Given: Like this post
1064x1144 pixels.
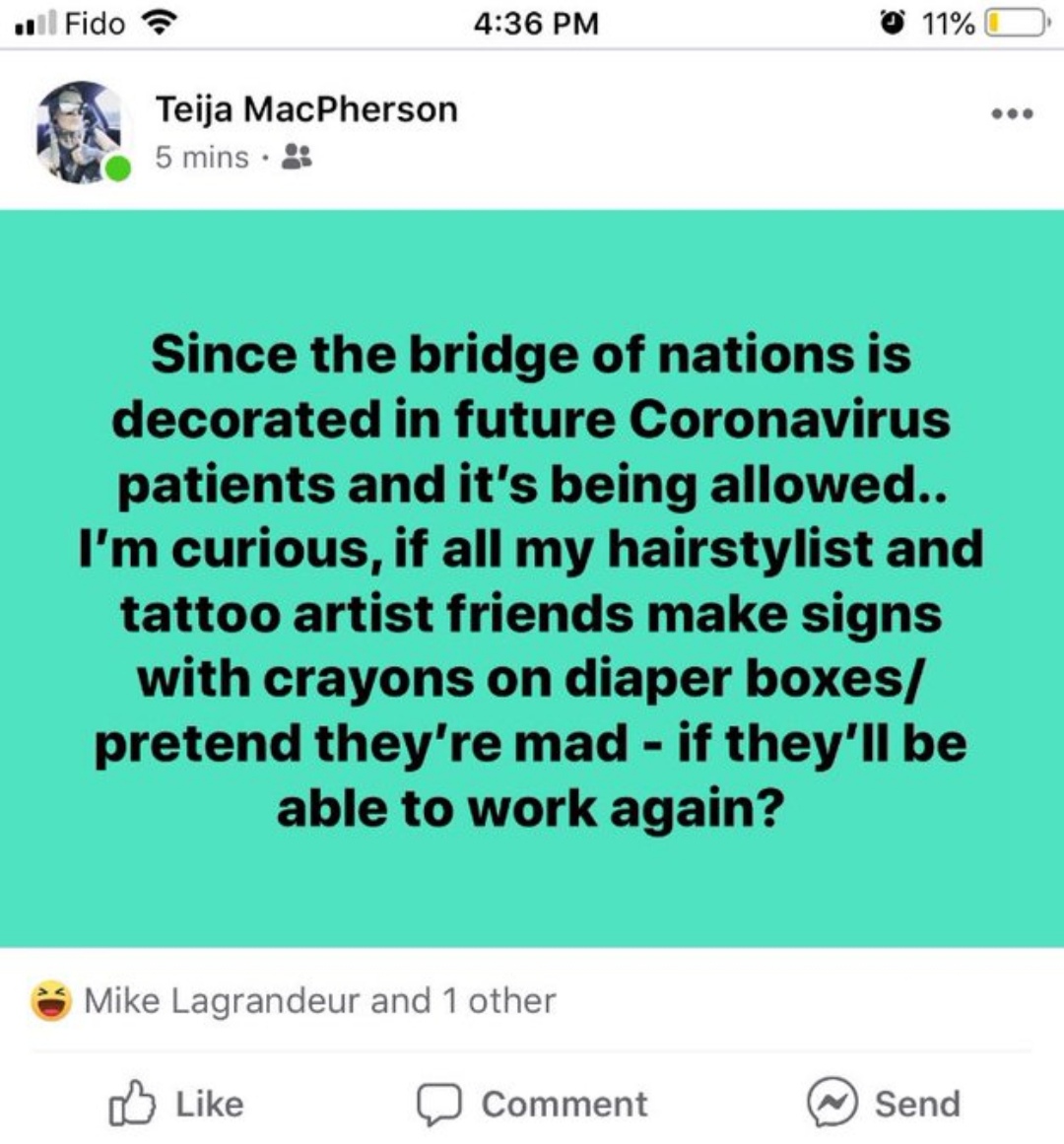Looking at the screenshot, I should (x=177, y=1103).
